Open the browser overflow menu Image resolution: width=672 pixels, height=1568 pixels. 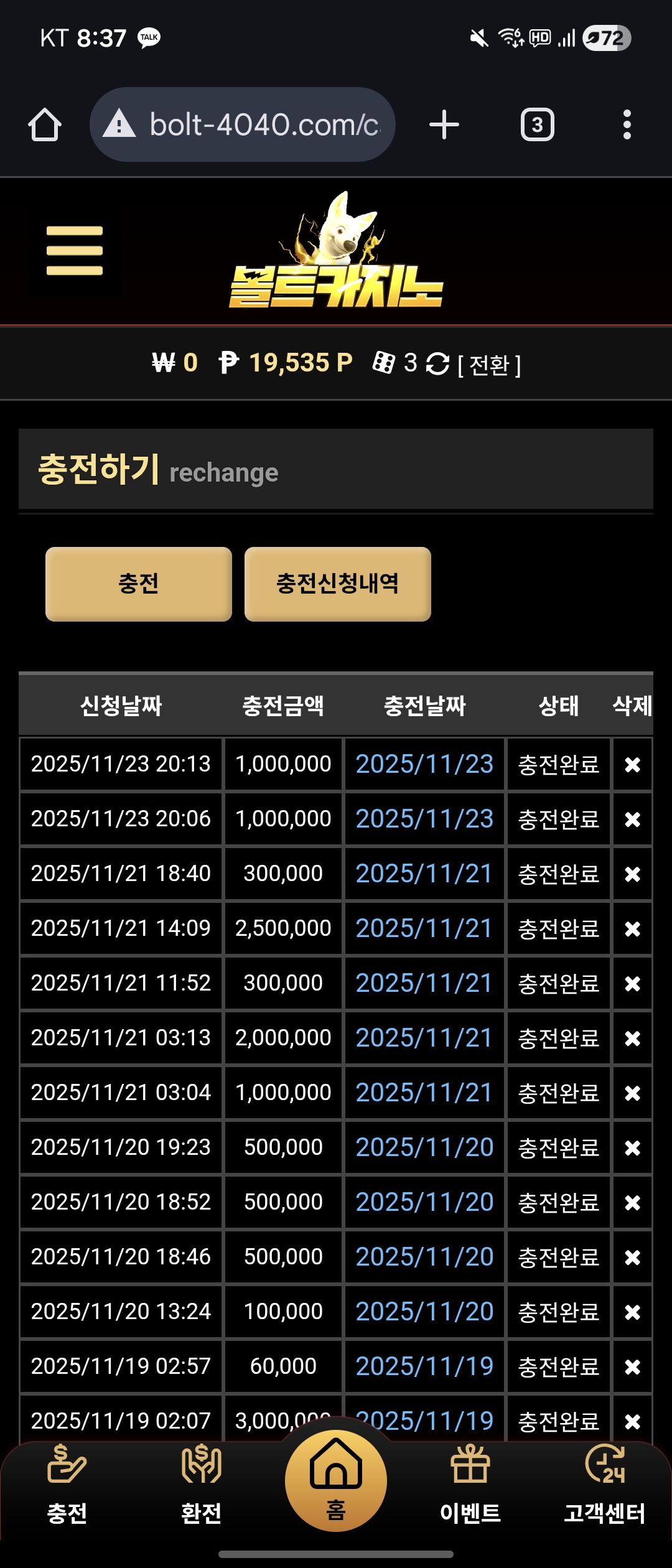pos(627,125)
